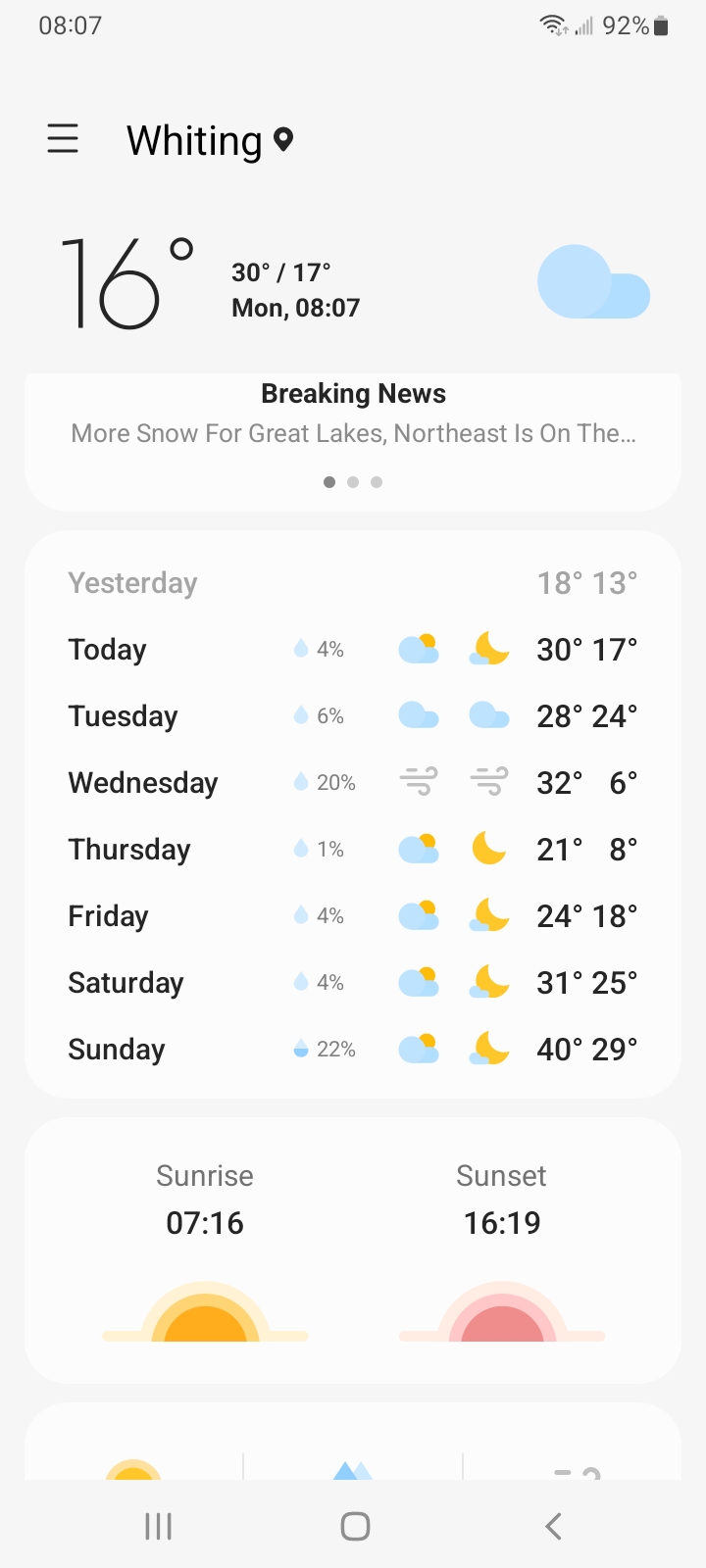Open the Breaking News snow headline
The height and width of the screenshot is (1568, 706).
(x=353, y=433)
